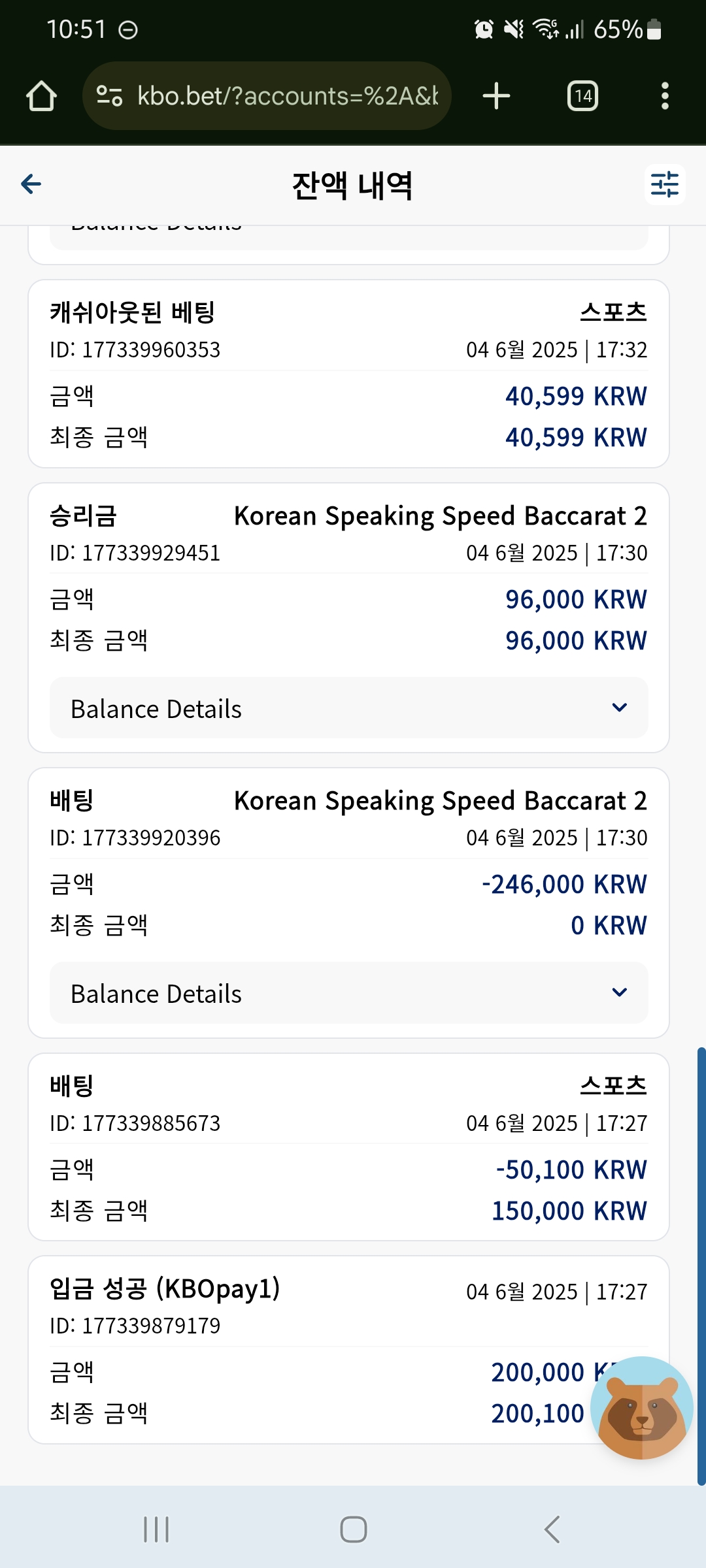Show the 14 open tabs

[x=582, y=96]
